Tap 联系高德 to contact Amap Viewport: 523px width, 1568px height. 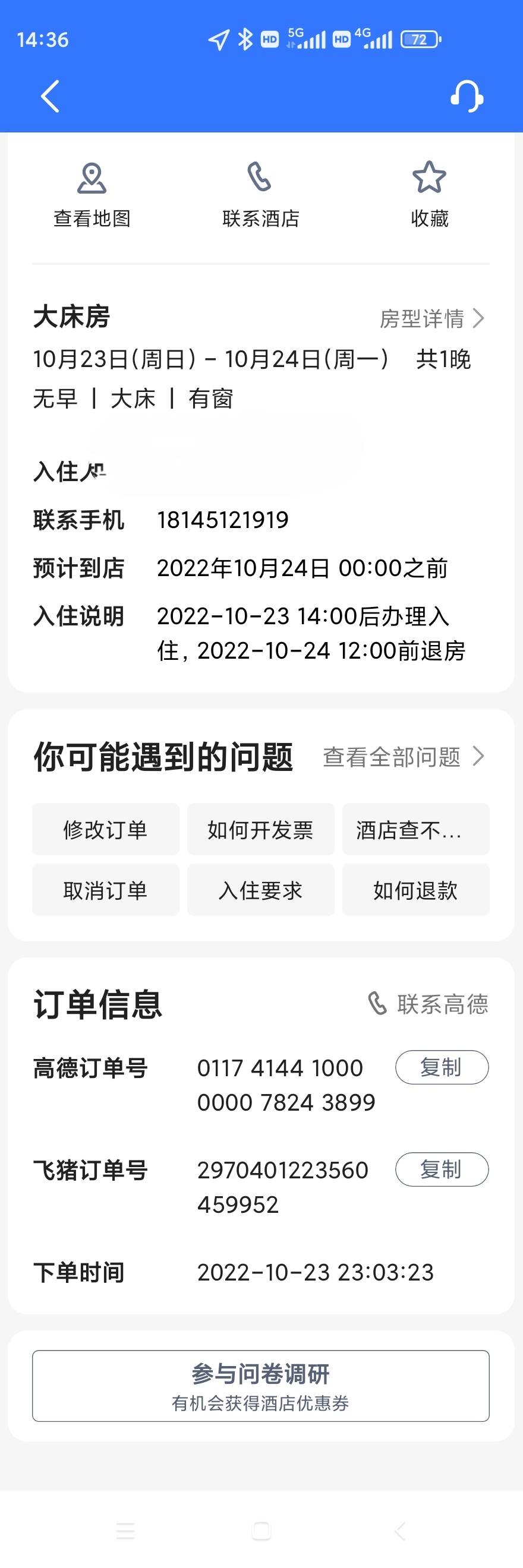click(429, 1004)
